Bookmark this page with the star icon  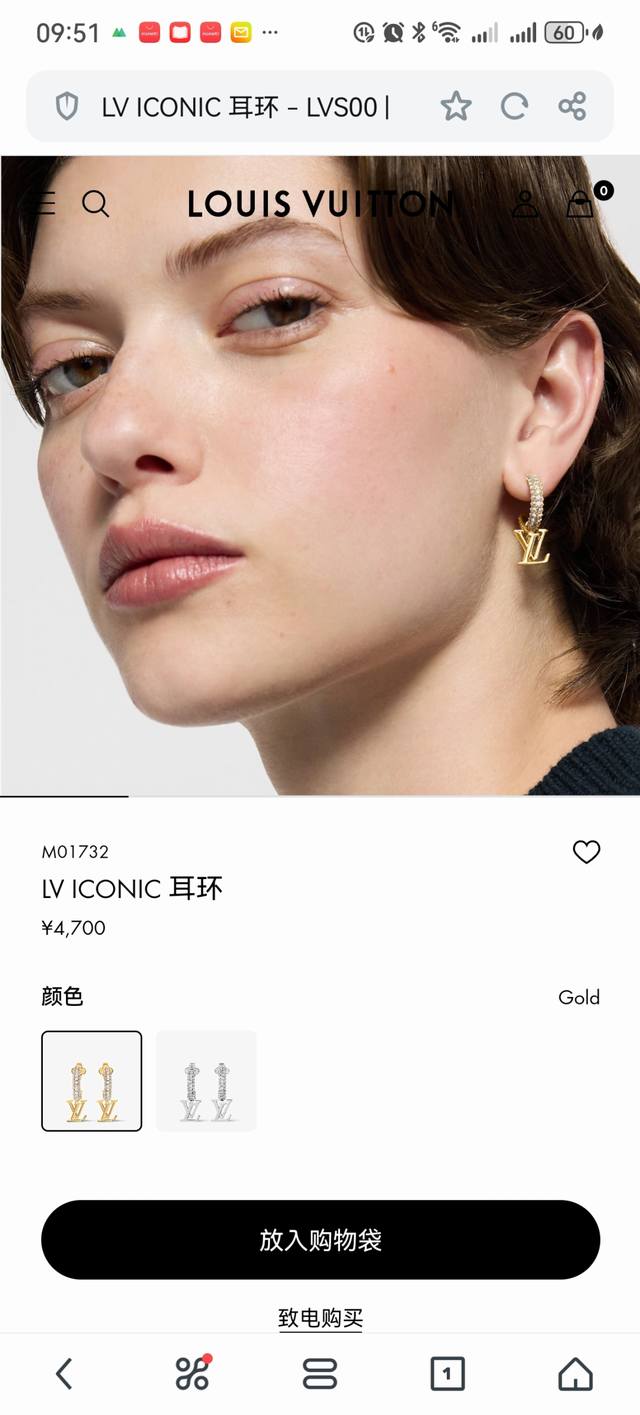point(456,106)
